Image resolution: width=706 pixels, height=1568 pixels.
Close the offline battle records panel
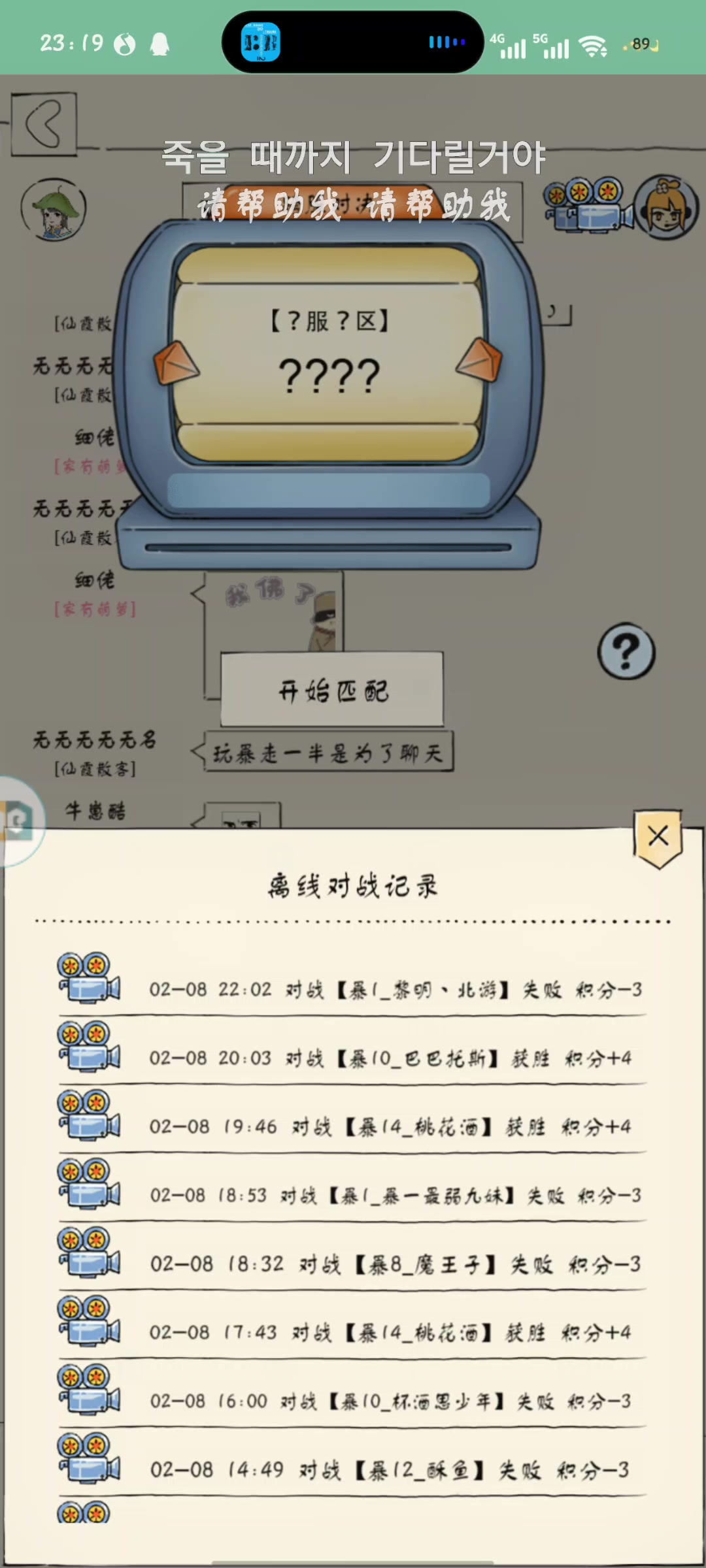(658, 837)
